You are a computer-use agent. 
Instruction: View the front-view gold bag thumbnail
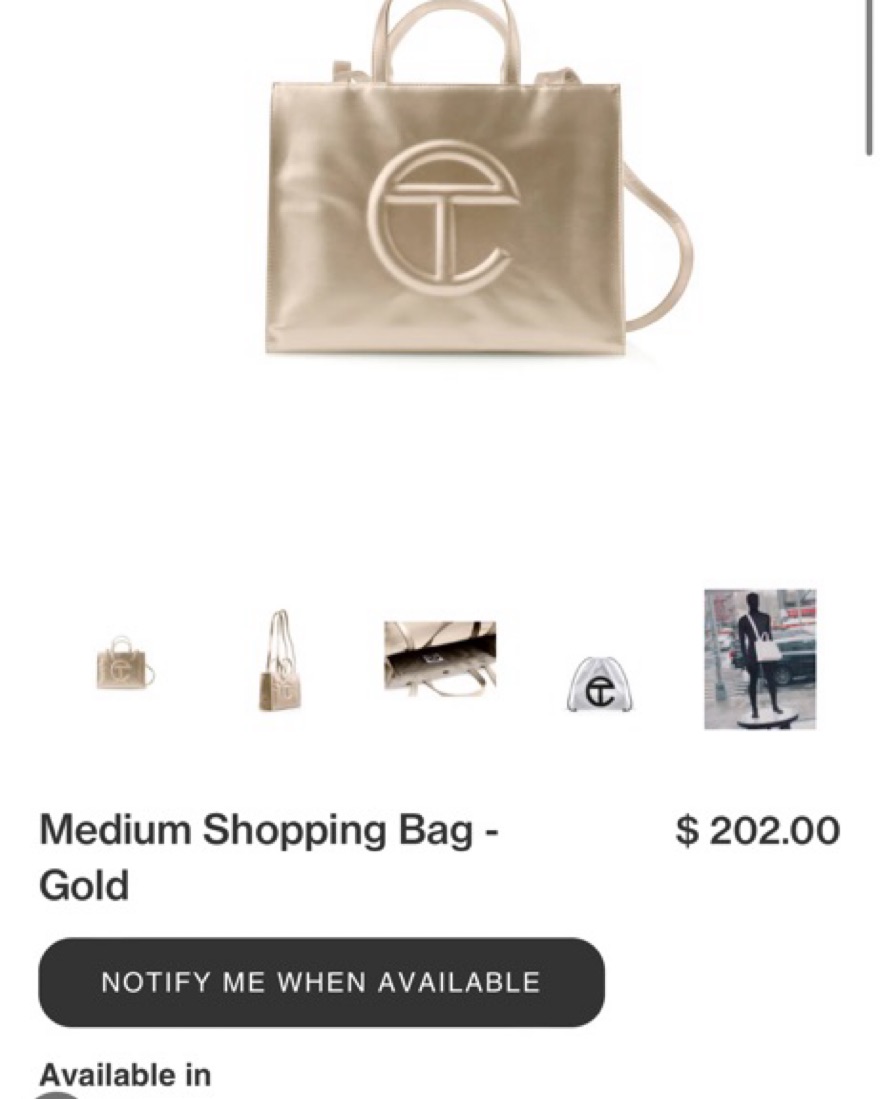125,662
